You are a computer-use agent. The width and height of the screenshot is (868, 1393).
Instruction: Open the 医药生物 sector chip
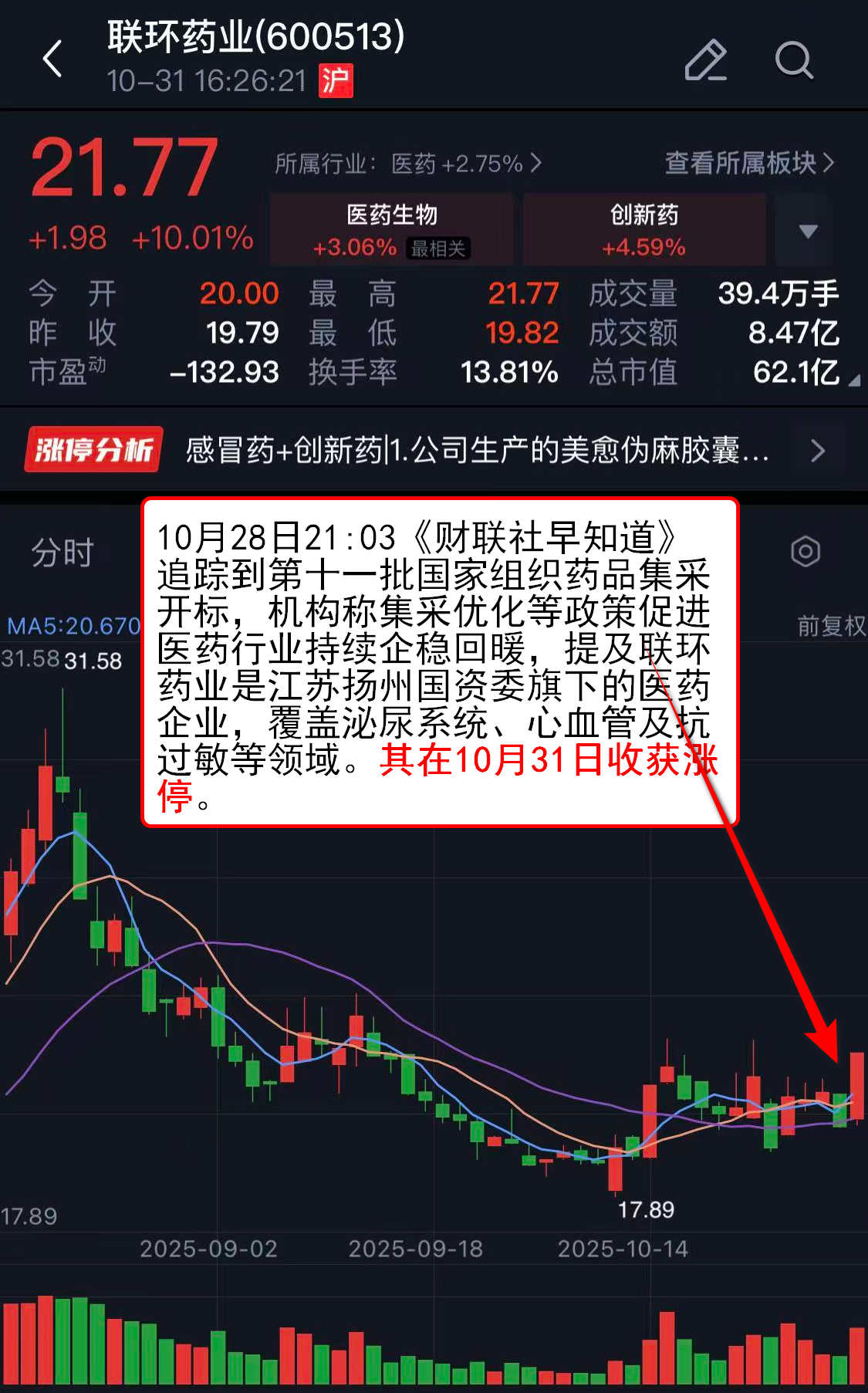point(391,230)
